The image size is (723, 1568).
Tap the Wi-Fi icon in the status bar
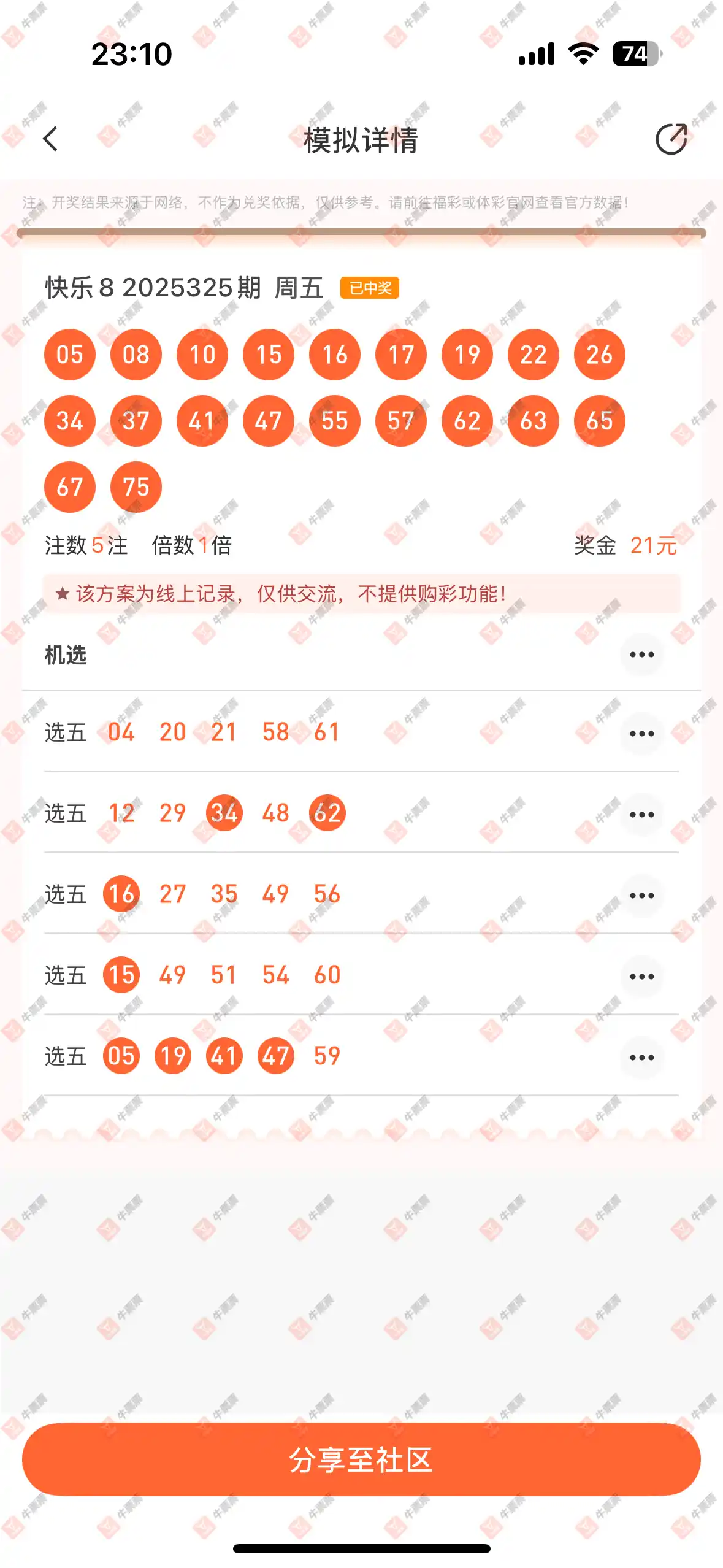pos(582,55)
